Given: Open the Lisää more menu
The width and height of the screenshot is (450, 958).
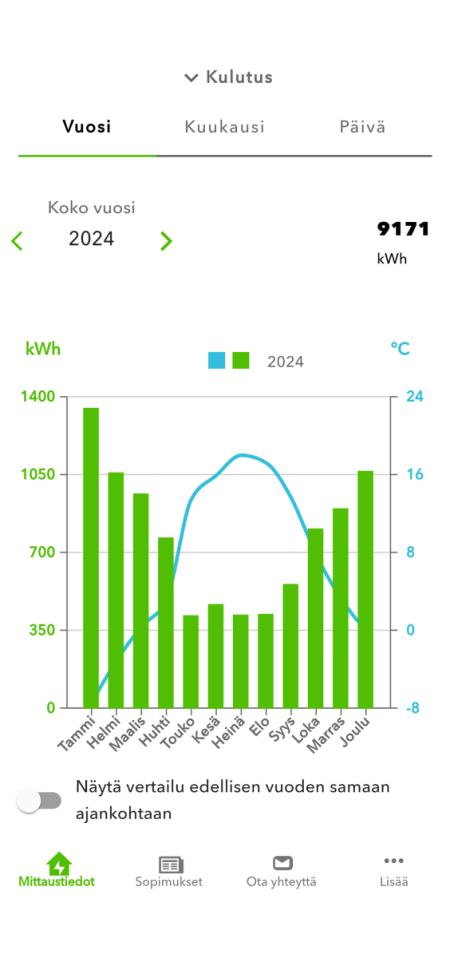Looking at the screenshot, I should 394,872.
